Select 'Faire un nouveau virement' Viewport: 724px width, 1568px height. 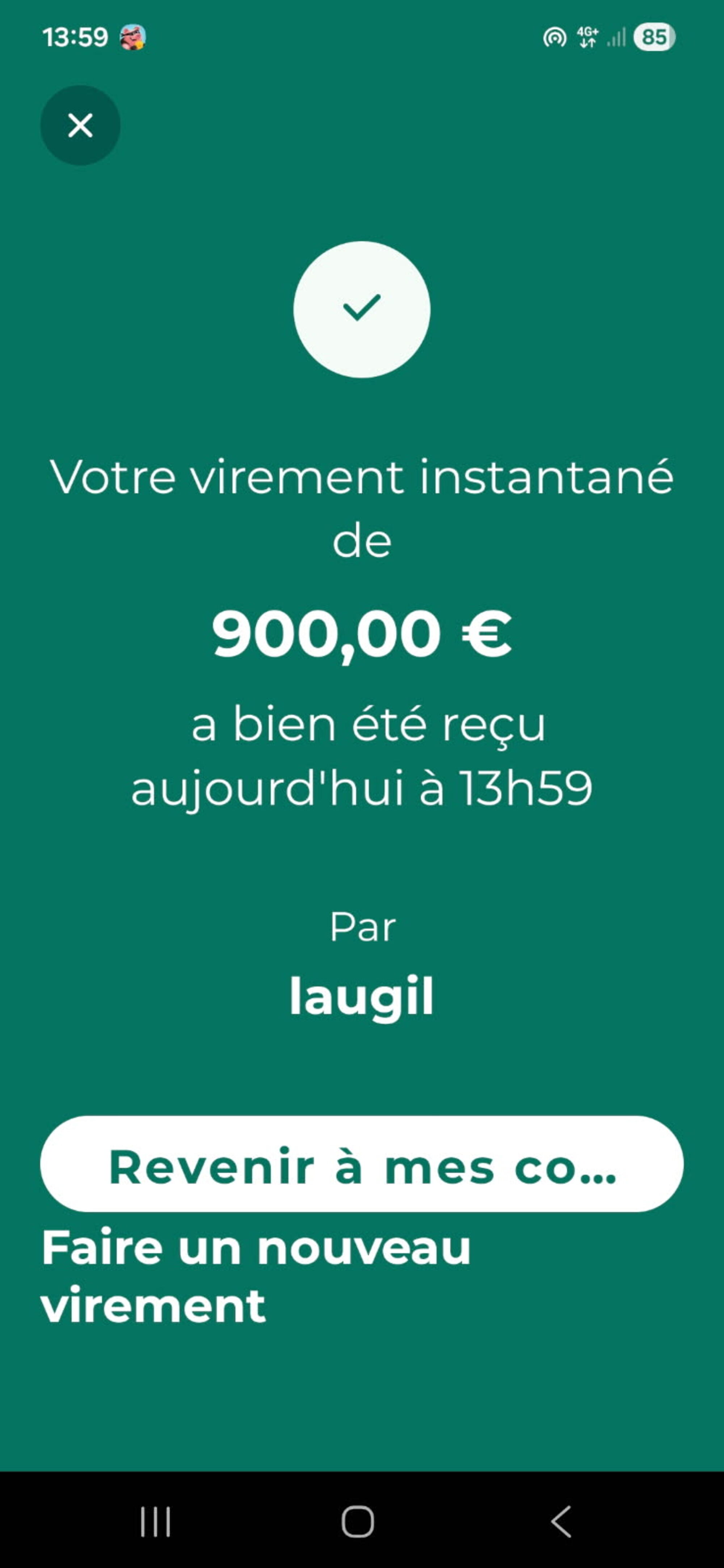tap(256, 1276)
